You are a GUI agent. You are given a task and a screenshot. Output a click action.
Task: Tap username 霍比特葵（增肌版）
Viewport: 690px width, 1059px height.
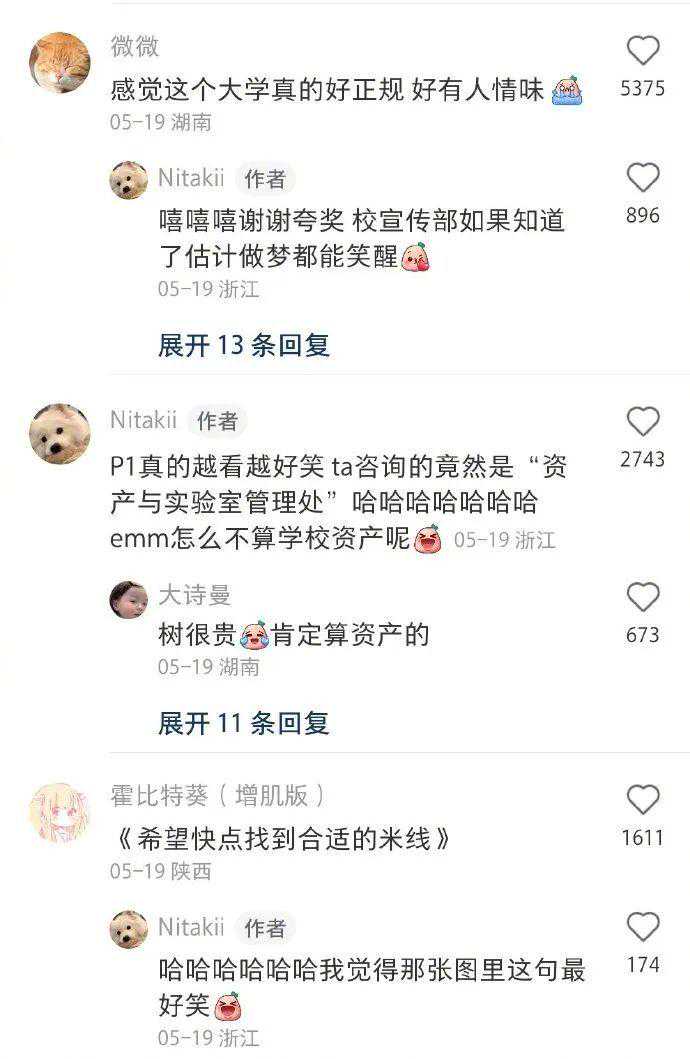[217, 796]
